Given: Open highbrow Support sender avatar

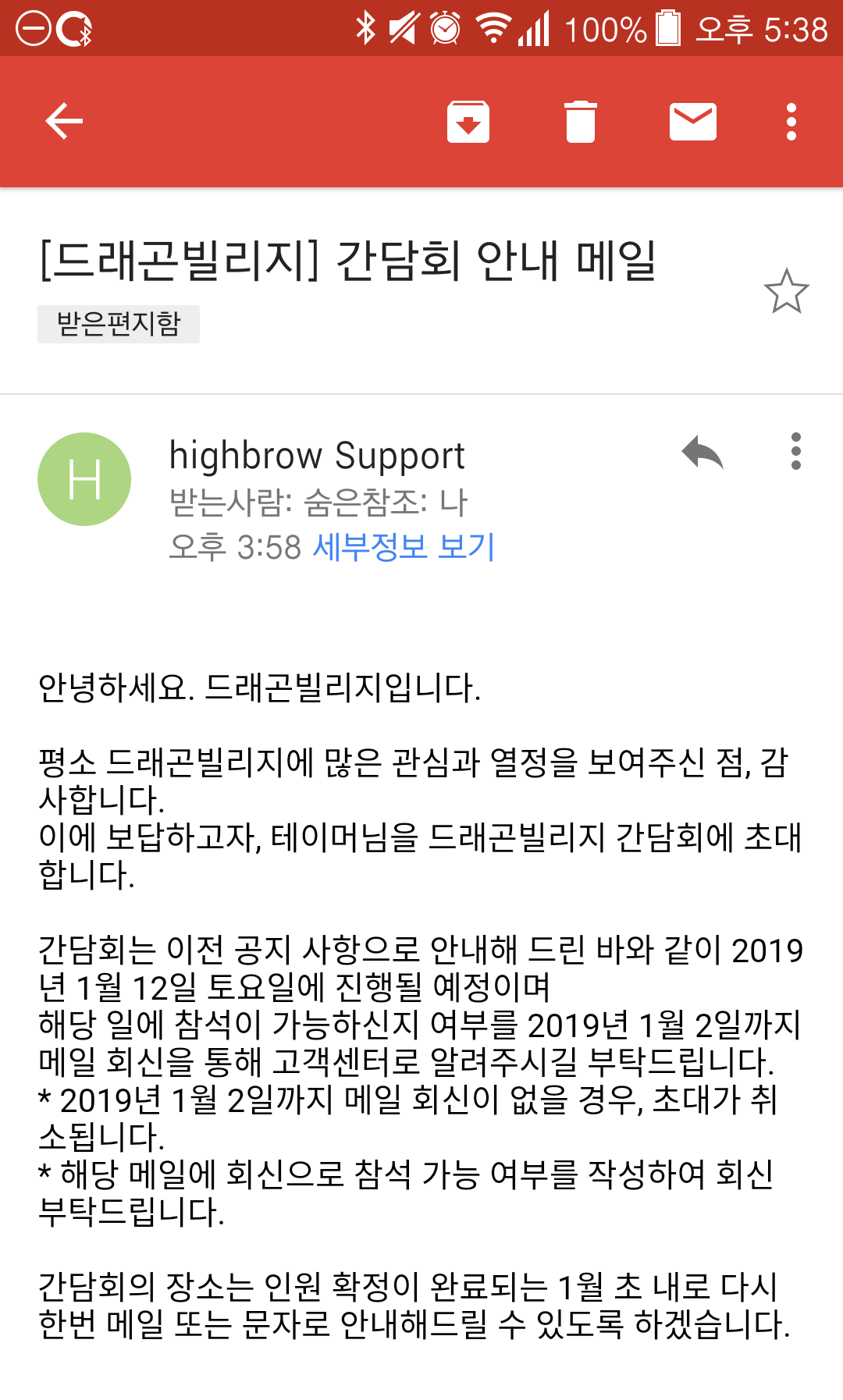Looking at the screenshot, I should (84, 479).
